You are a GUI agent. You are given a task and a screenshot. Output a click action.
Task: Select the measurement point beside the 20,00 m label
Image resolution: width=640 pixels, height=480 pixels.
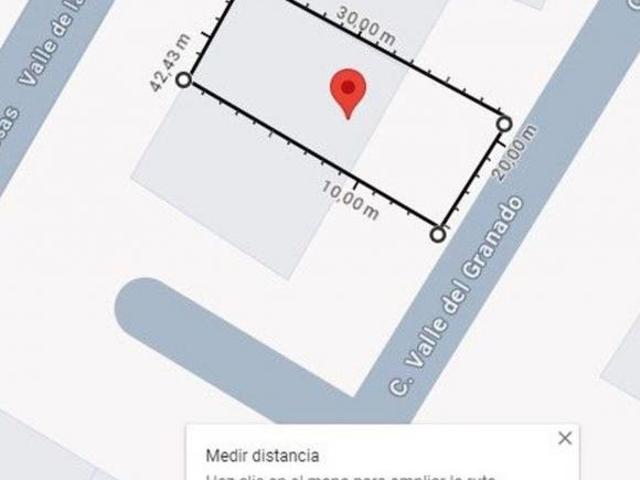coord(504,124)
